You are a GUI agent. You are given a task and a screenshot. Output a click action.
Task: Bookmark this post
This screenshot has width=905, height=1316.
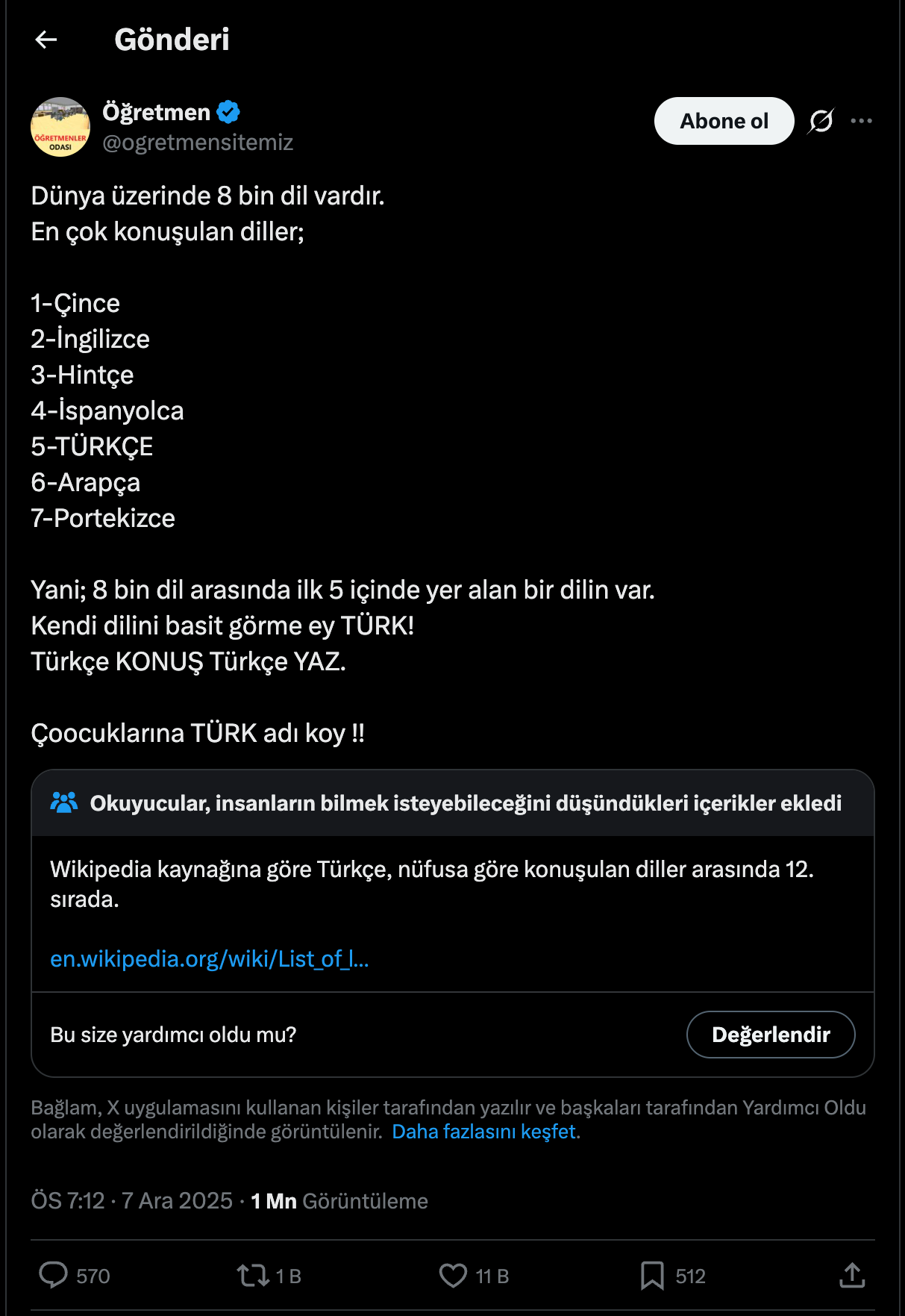pos(652,1275)
